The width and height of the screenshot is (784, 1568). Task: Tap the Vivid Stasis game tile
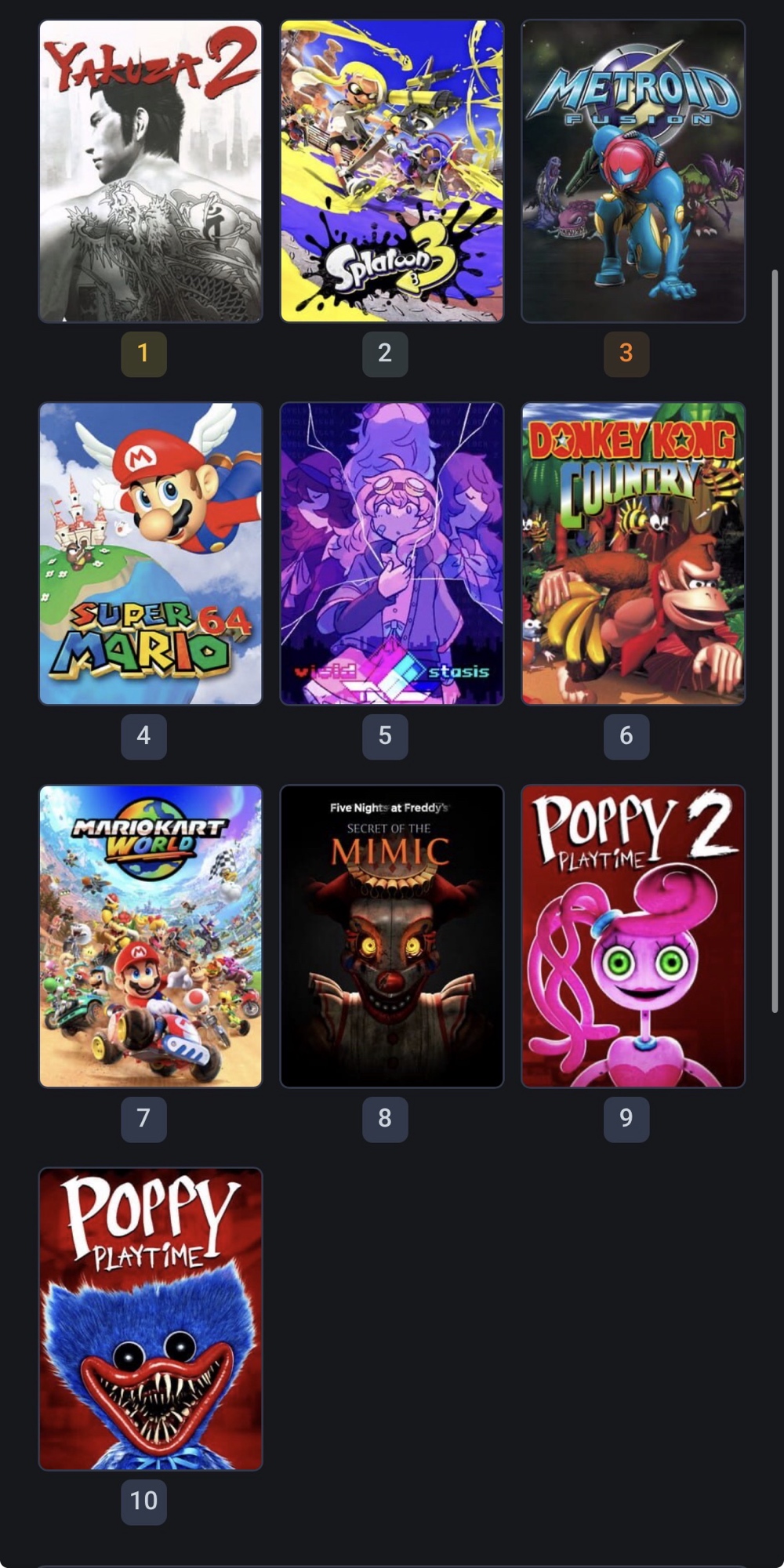tap(392, 554)
